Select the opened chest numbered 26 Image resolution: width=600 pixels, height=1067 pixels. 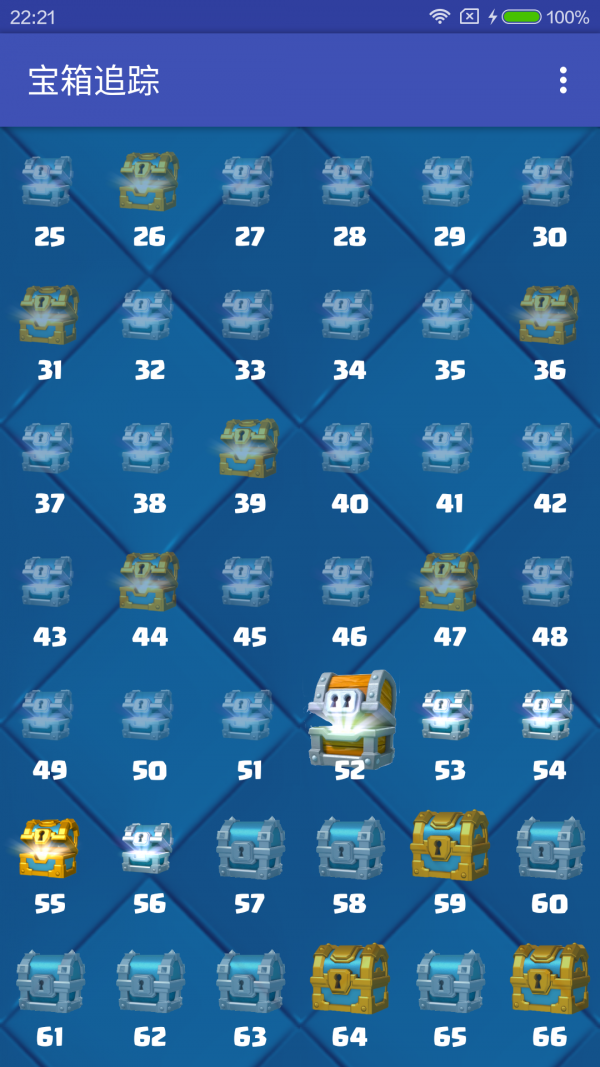click(148, 181)
